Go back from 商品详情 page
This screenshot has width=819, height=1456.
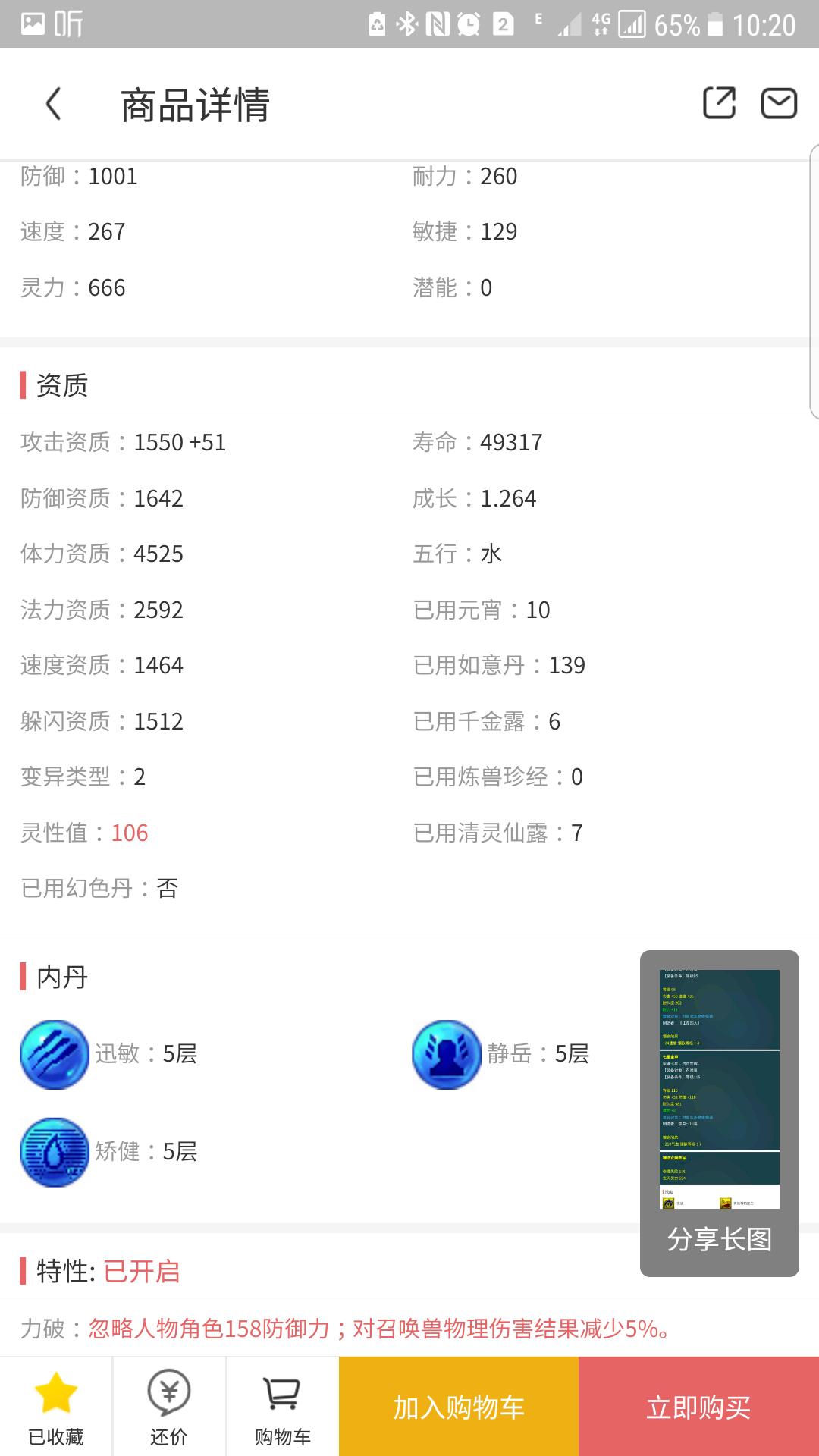click(53, 104)
